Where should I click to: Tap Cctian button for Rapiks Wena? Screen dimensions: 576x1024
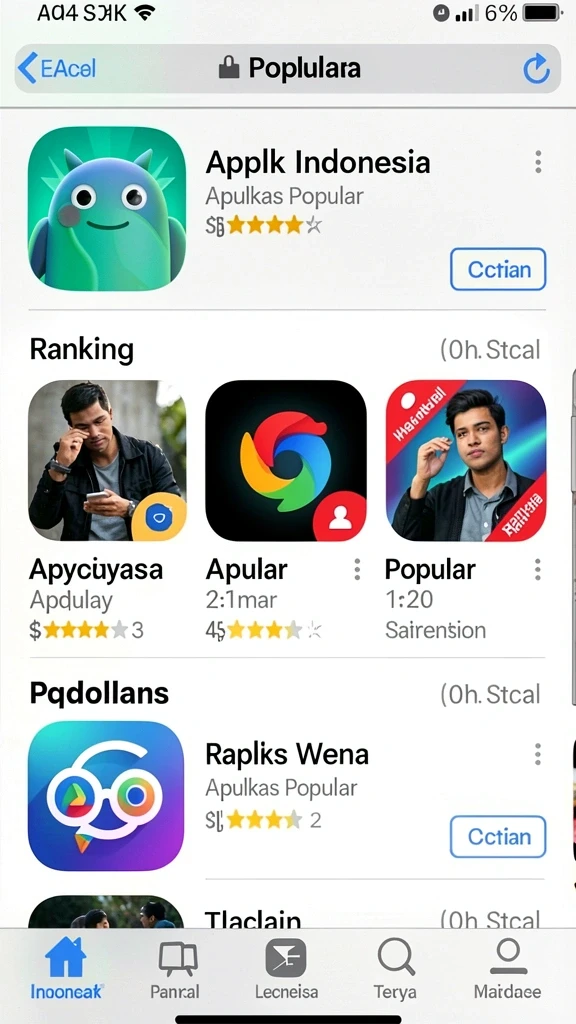point(498,837)
